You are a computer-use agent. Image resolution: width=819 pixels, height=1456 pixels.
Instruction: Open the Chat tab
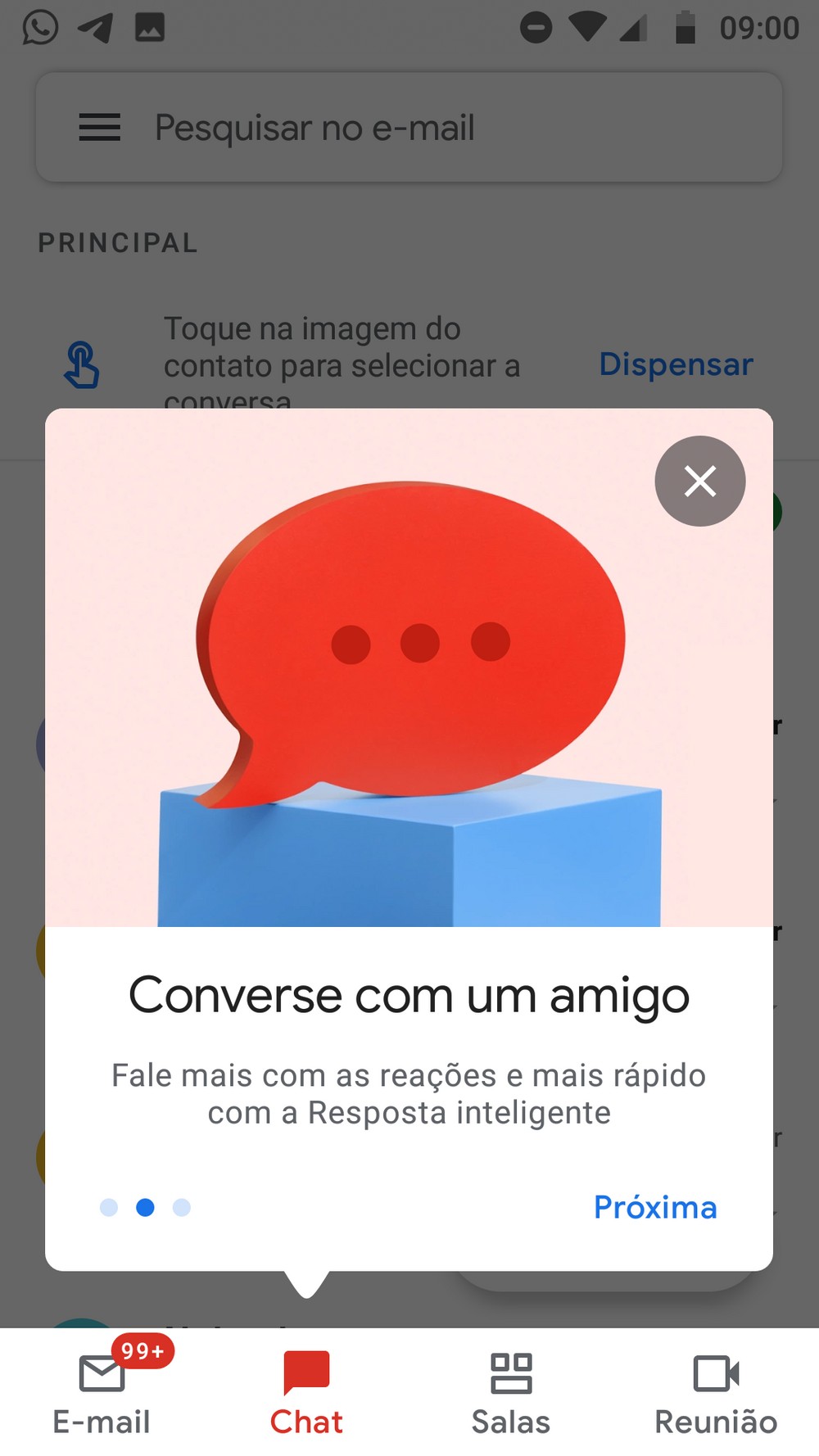306,1392
